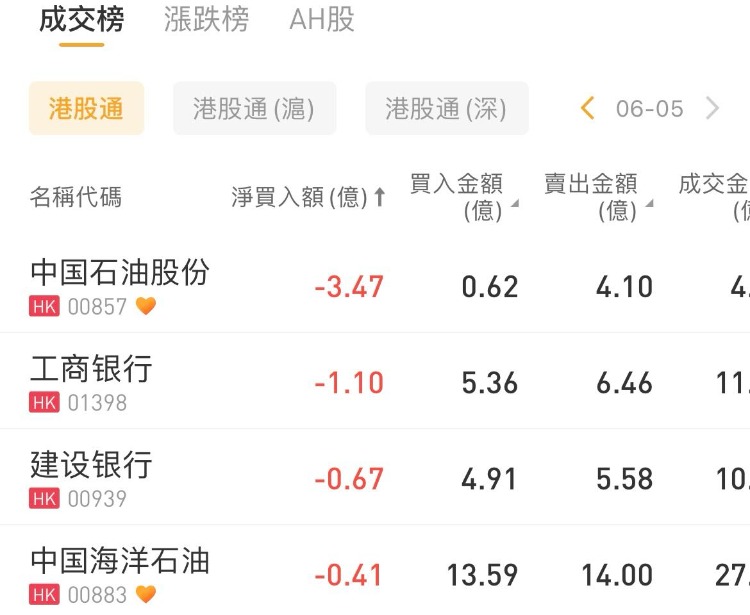Open 中国石油股份 stock details
This screenshot has width=750, height=615.
120,285
